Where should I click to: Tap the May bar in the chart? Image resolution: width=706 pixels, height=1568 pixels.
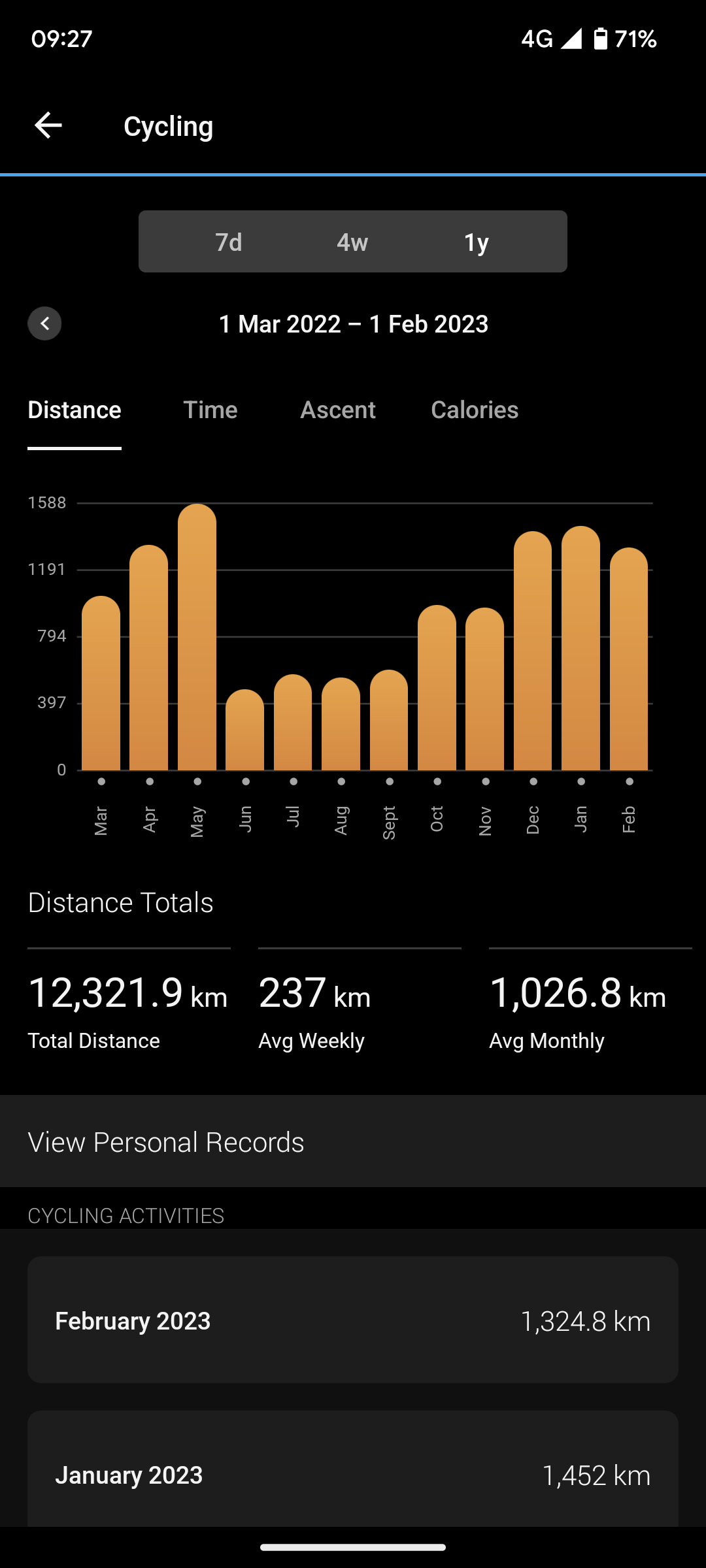(x=197, y=637)
